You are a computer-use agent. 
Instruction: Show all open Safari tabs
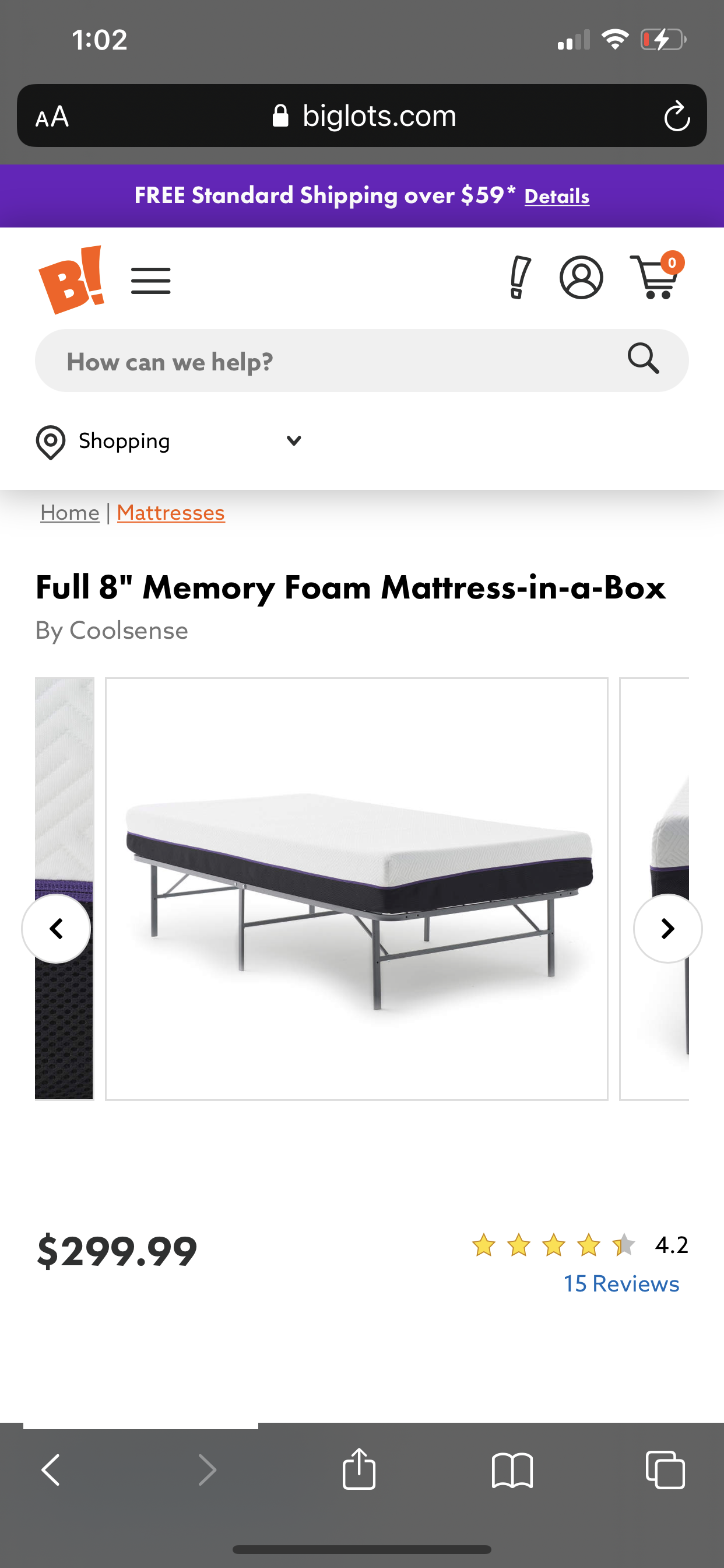665,1471
